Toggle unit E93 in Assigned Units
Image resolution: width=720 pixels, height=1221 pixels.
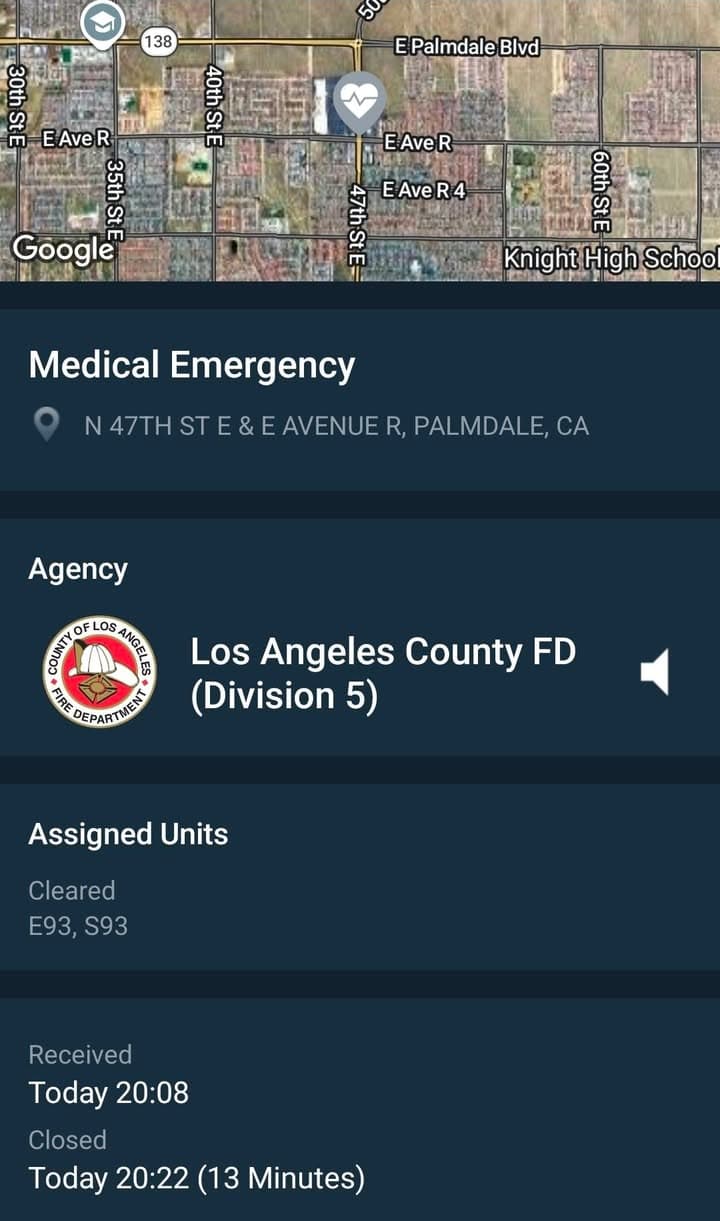52,925
